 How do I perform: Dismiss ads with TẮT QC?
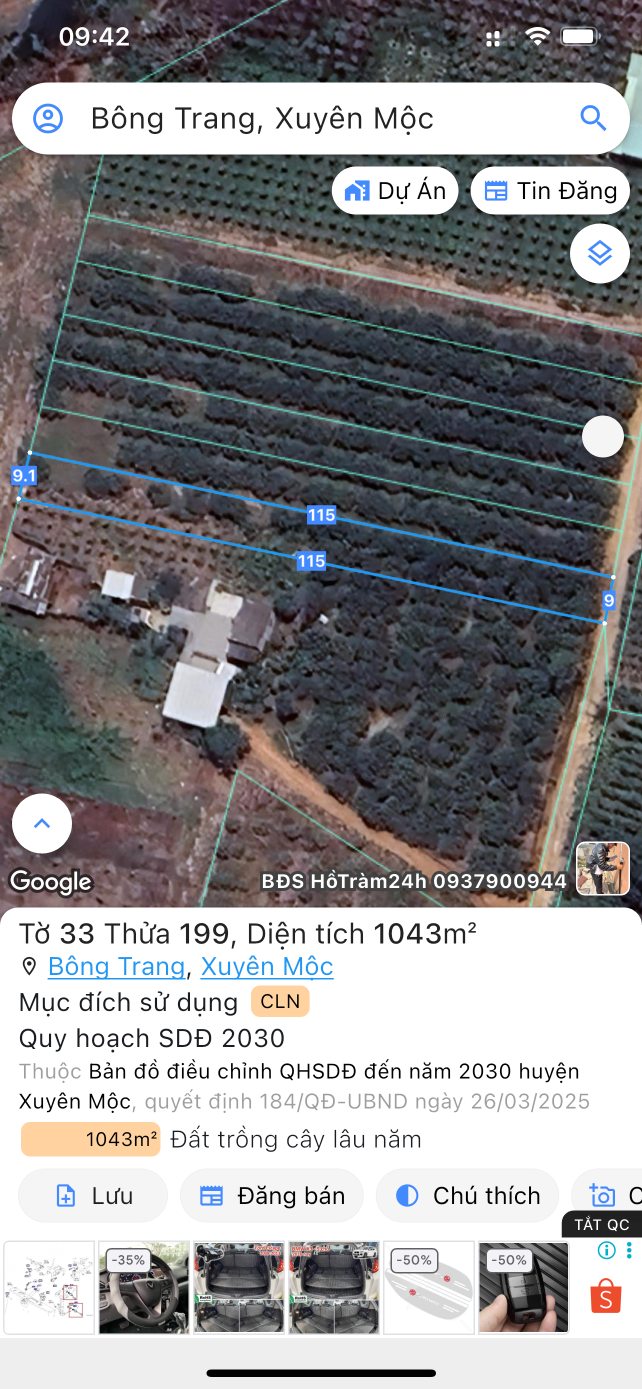click(x=602, y=1225)
